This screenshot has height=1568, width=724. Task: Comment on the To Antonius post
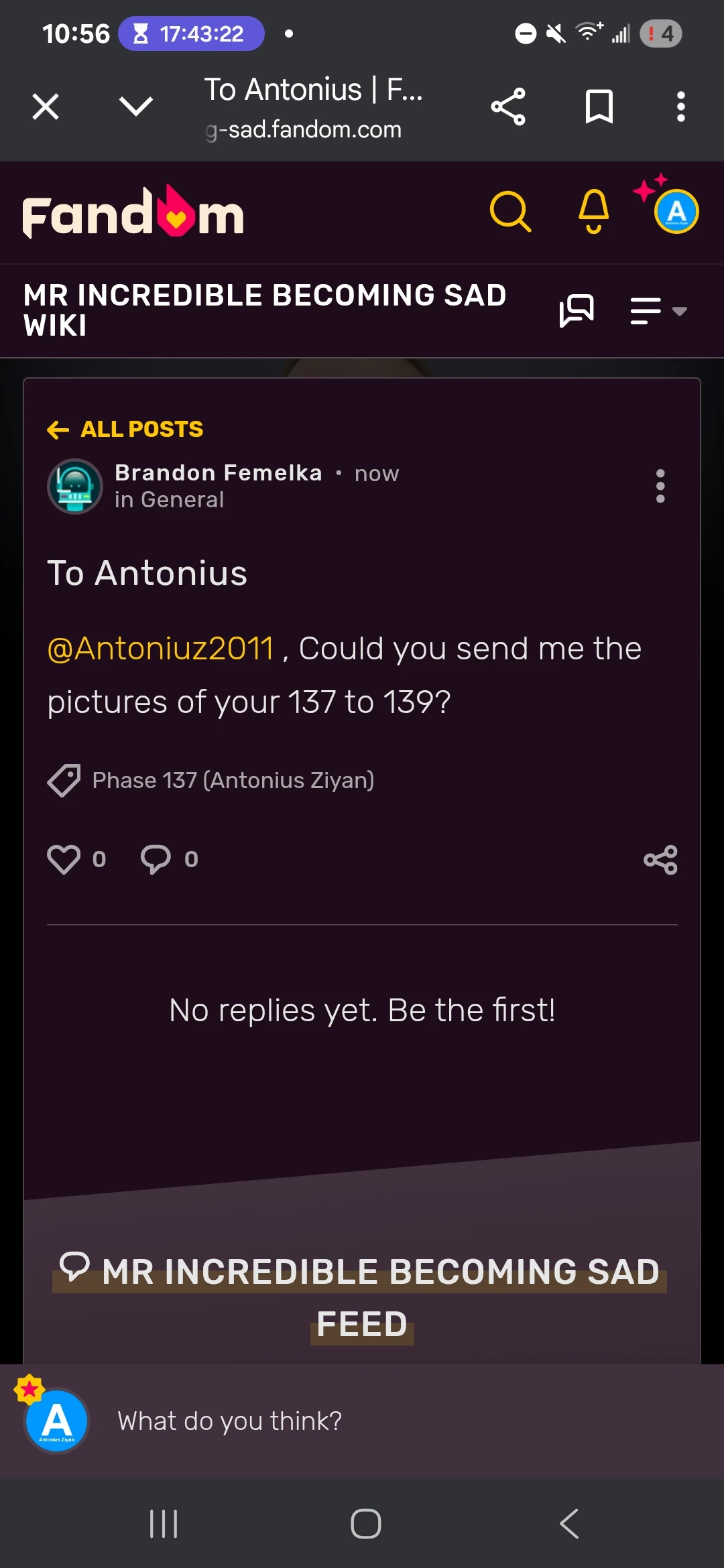pos(156,859)
